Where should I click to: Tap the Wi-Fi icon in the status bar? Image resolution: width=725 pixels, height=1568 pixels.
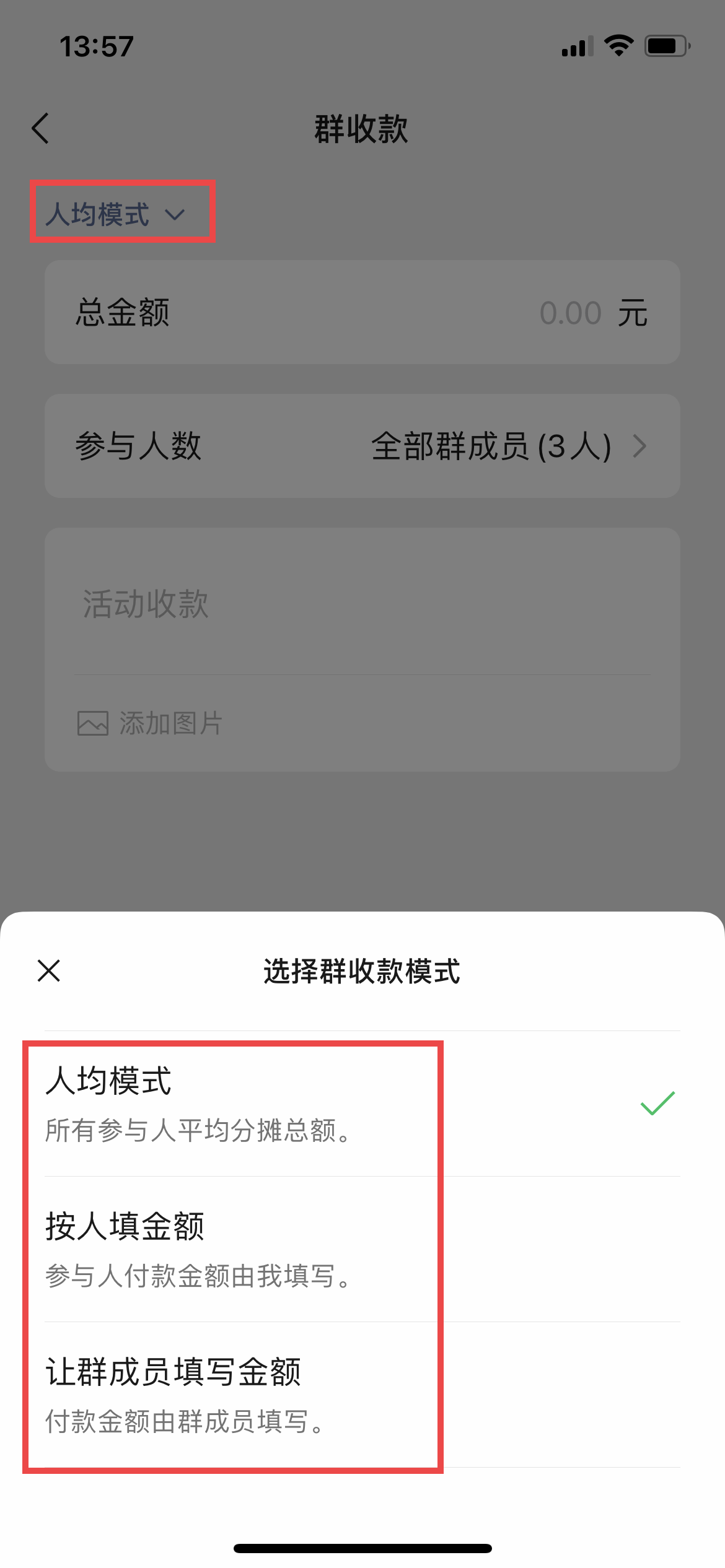618,45
